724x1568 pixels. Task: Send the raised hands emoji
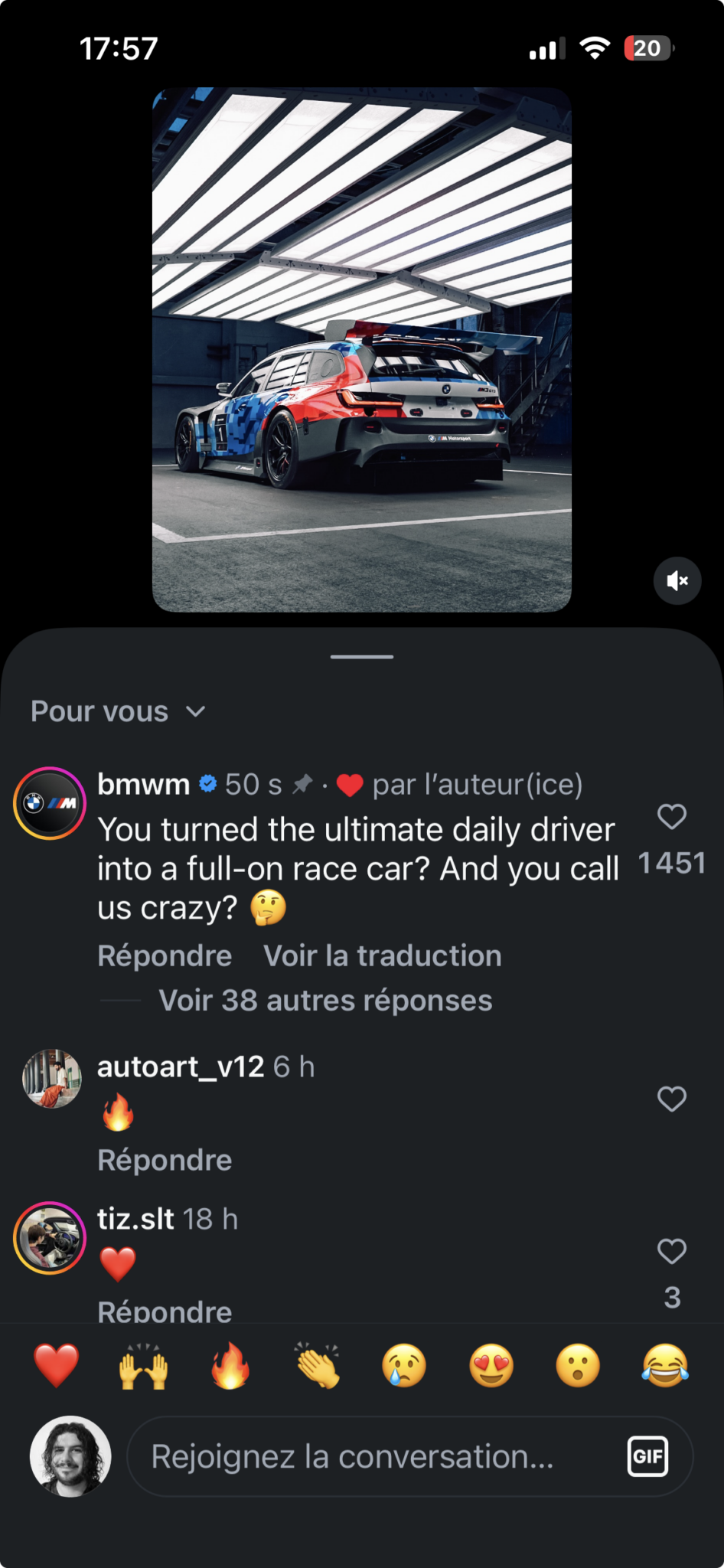[143, 1366]
